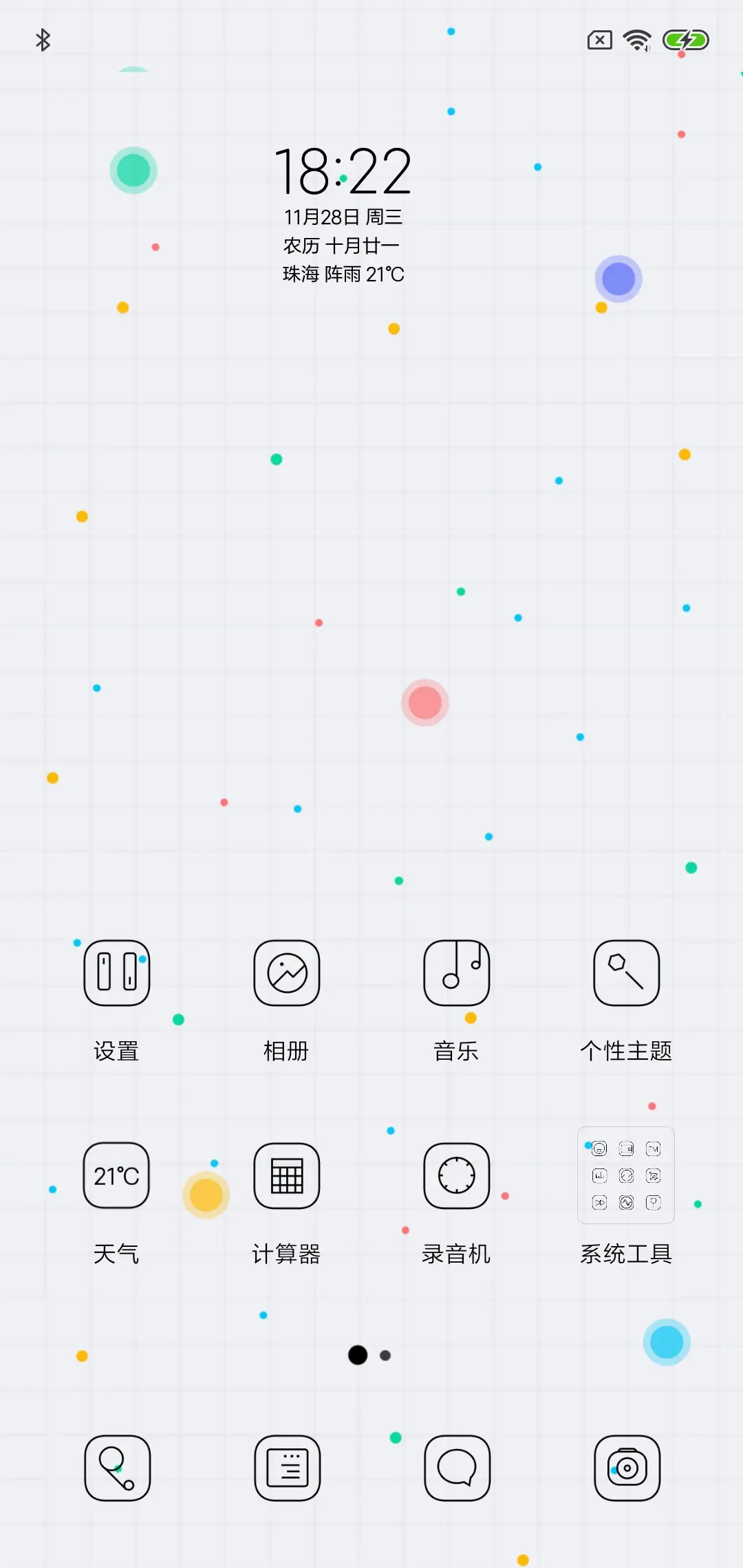Open the Settings (设置) app
Screen dimensions: 743x1568
coord(116,973)
